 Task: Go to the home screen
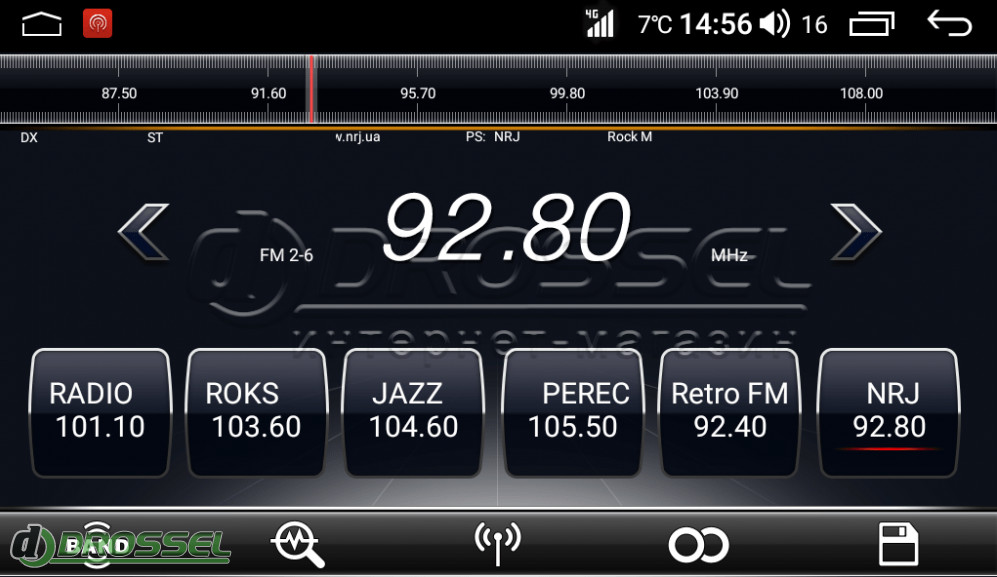pyautogui.click(x=42, y=24)
